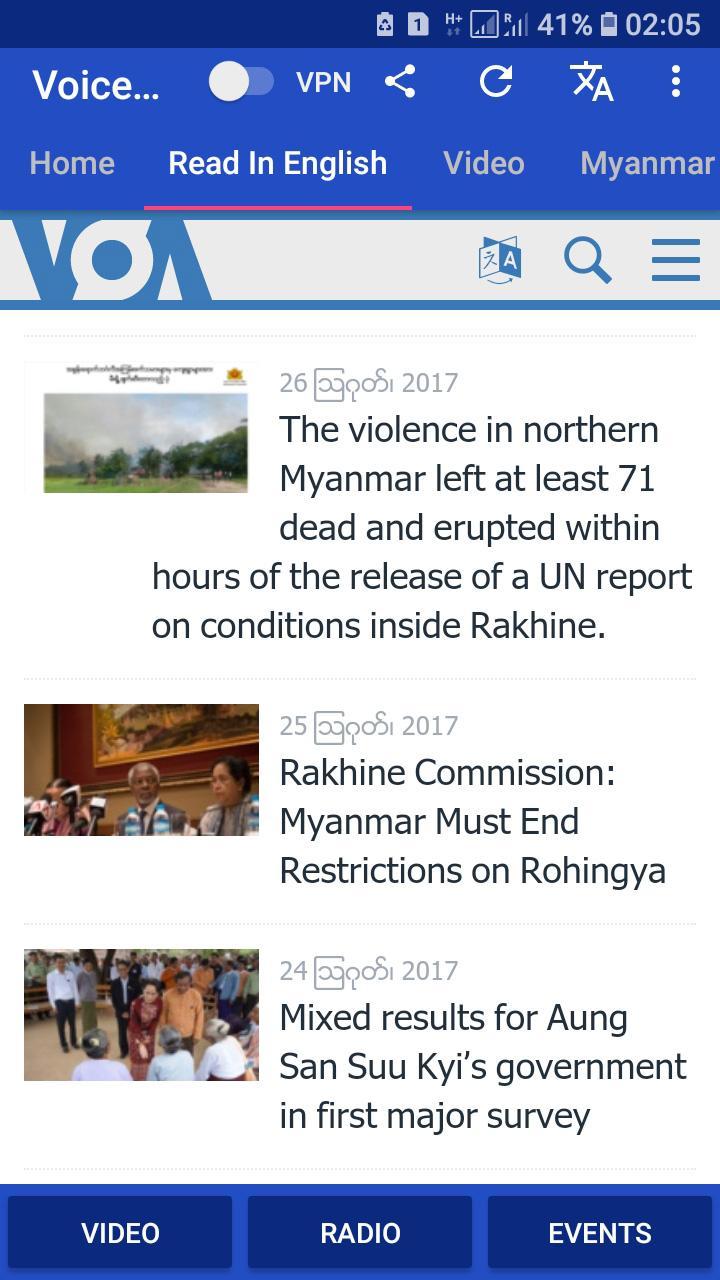Open the VOA hamburger menu
720x1280 pixels.
tap(675, 260)
